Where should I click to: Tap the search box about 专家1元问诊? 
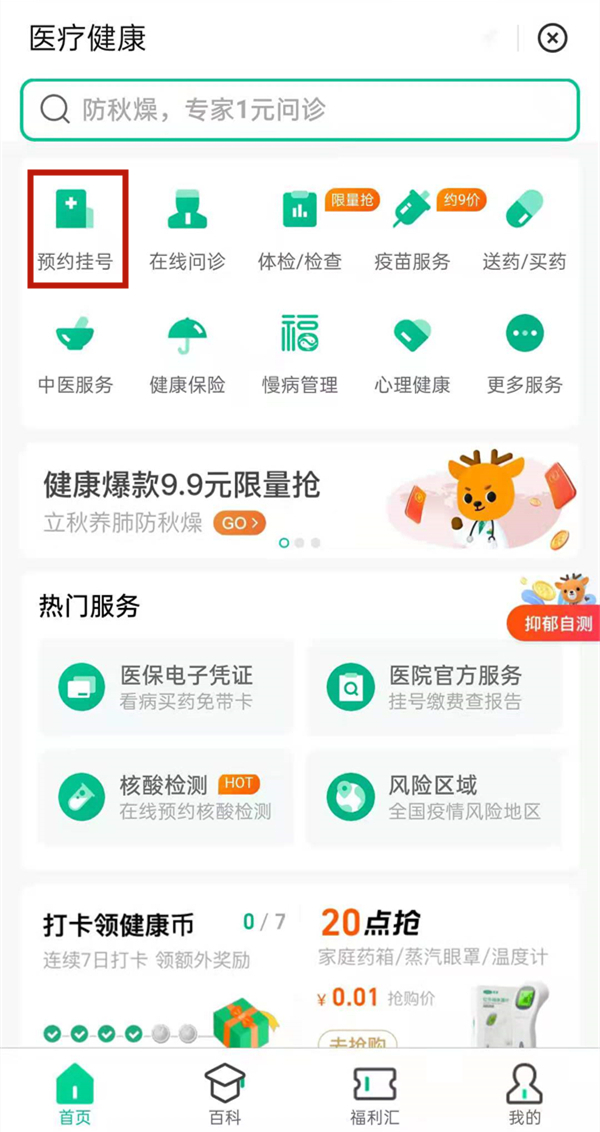point(300,109)
